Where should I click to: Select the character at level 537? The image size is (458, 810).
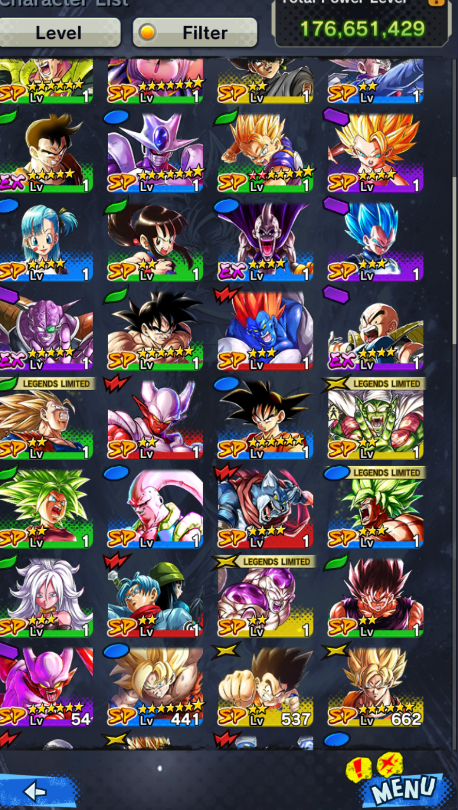tap(265, 687)
